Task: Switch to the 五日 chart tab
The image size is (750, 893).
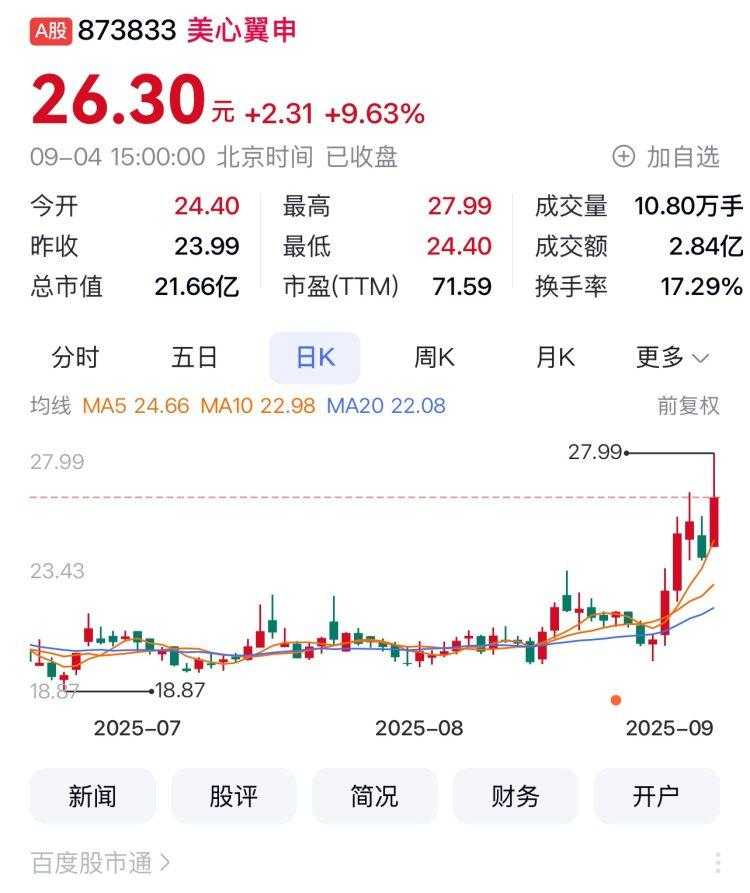Action: [x=195, y=357]
